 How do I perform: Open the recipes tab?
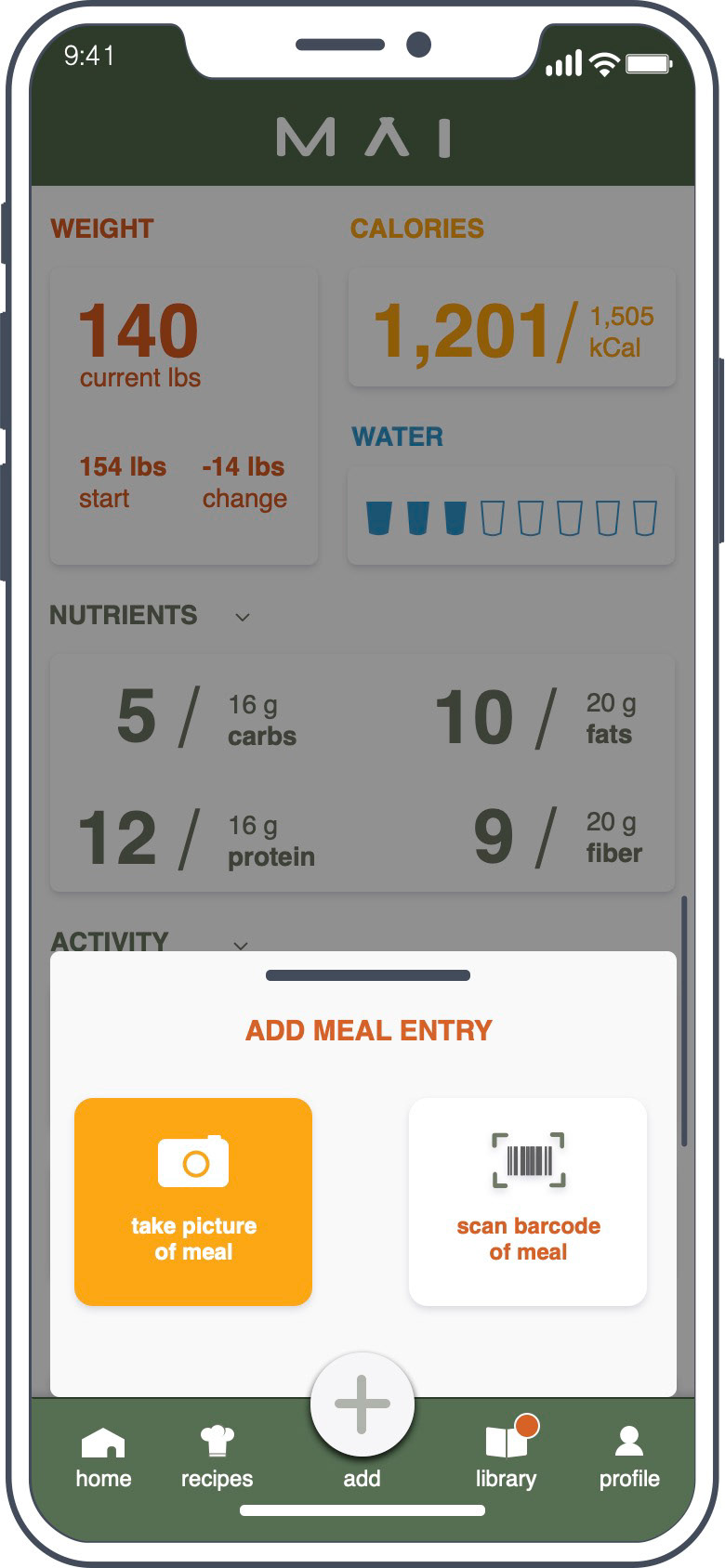coord(217,1458)
